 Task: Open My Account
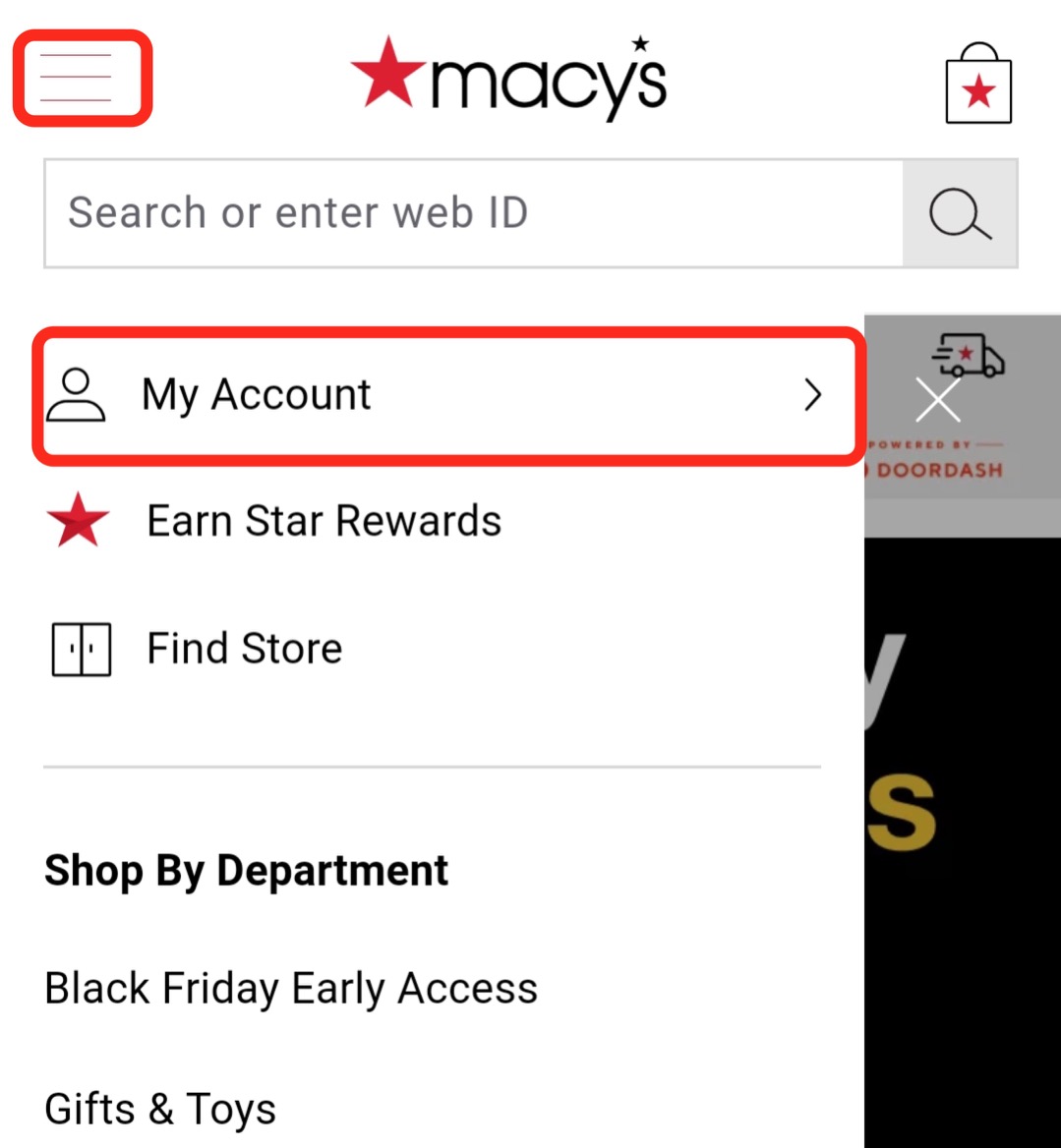coord(448,396)
